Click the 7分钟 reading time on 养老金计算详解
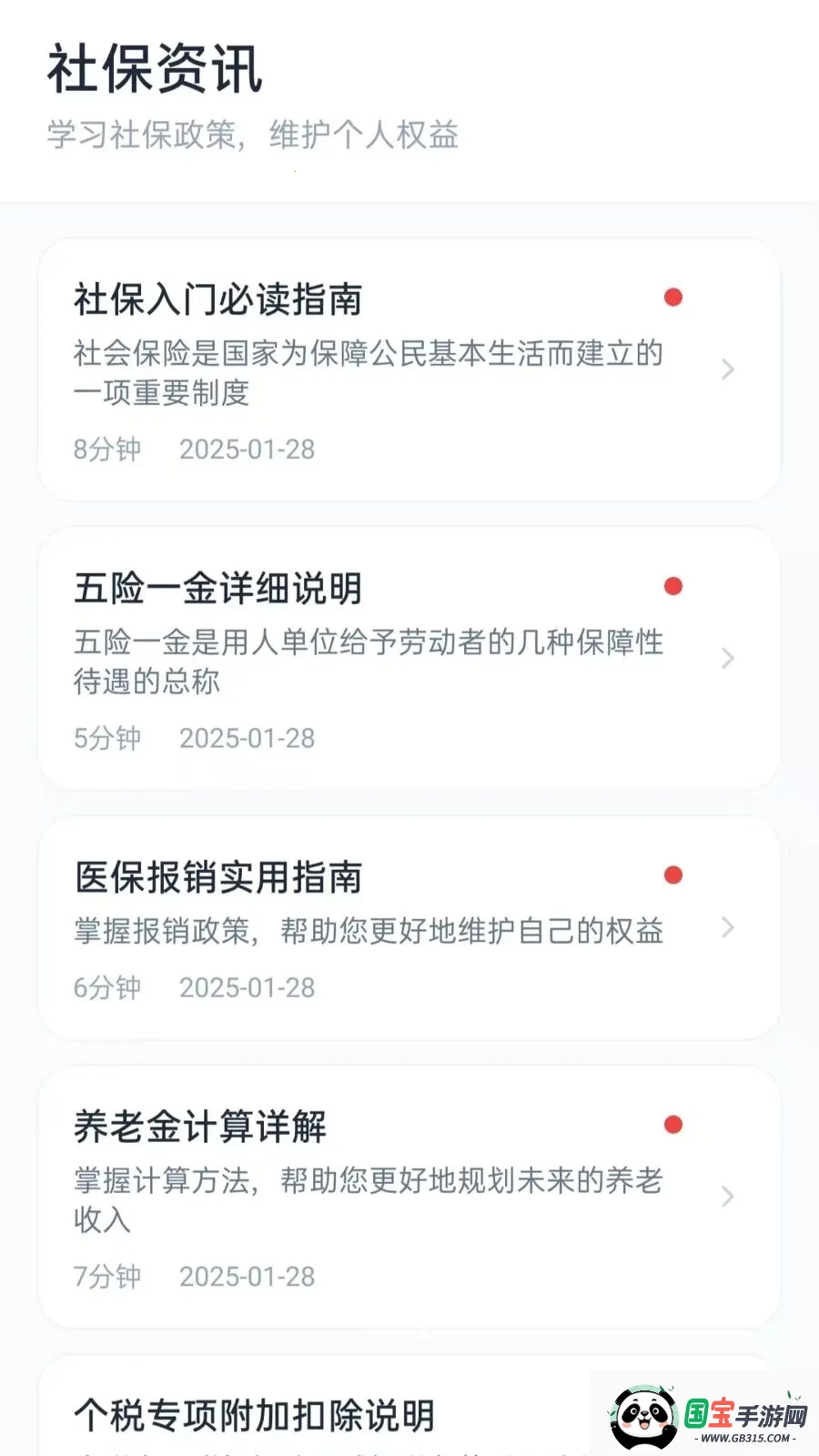This screenshot has width=819, height=1456. click(106, 1277)
